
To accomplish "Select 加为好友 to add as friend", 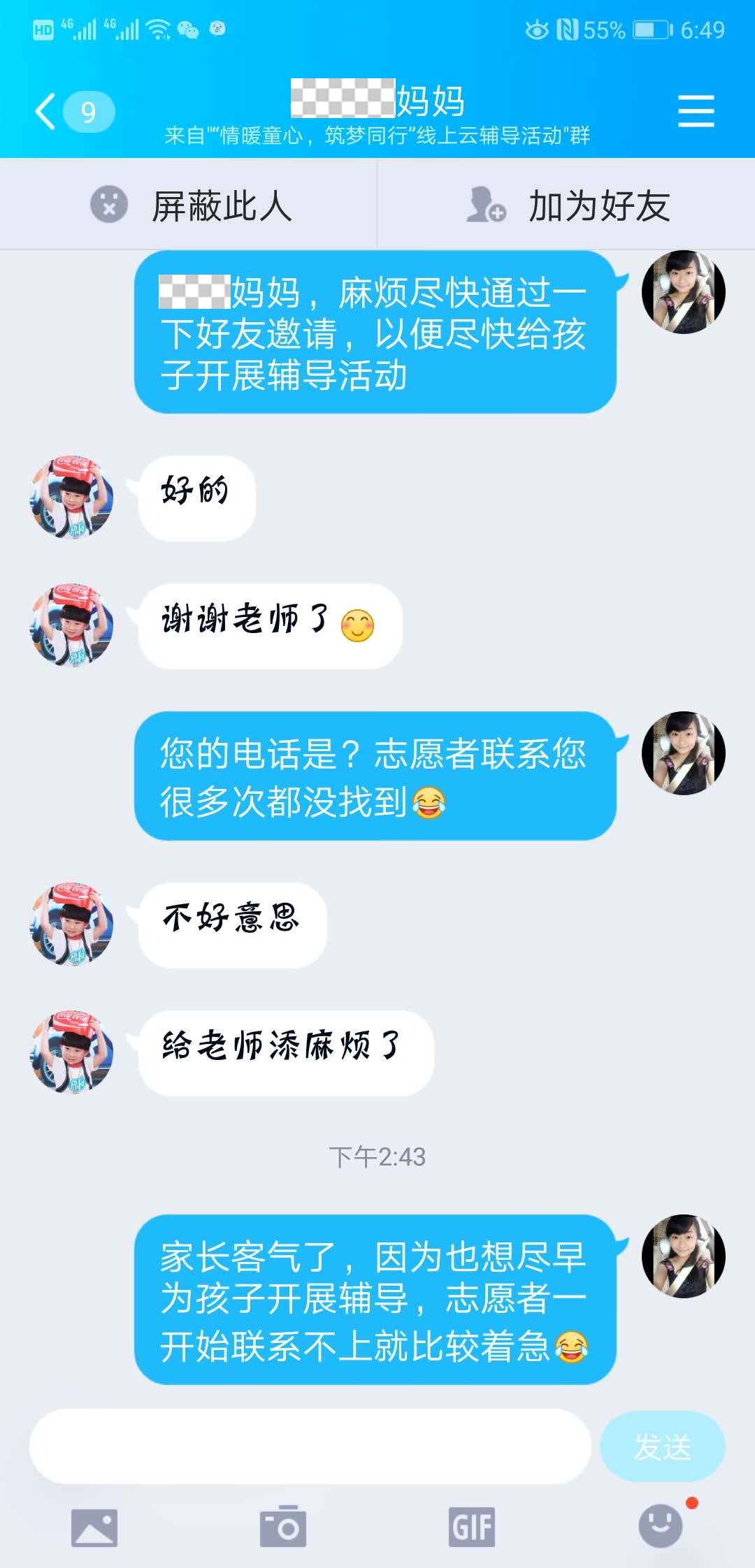I will pyautogui.click(x=566, y=205).
